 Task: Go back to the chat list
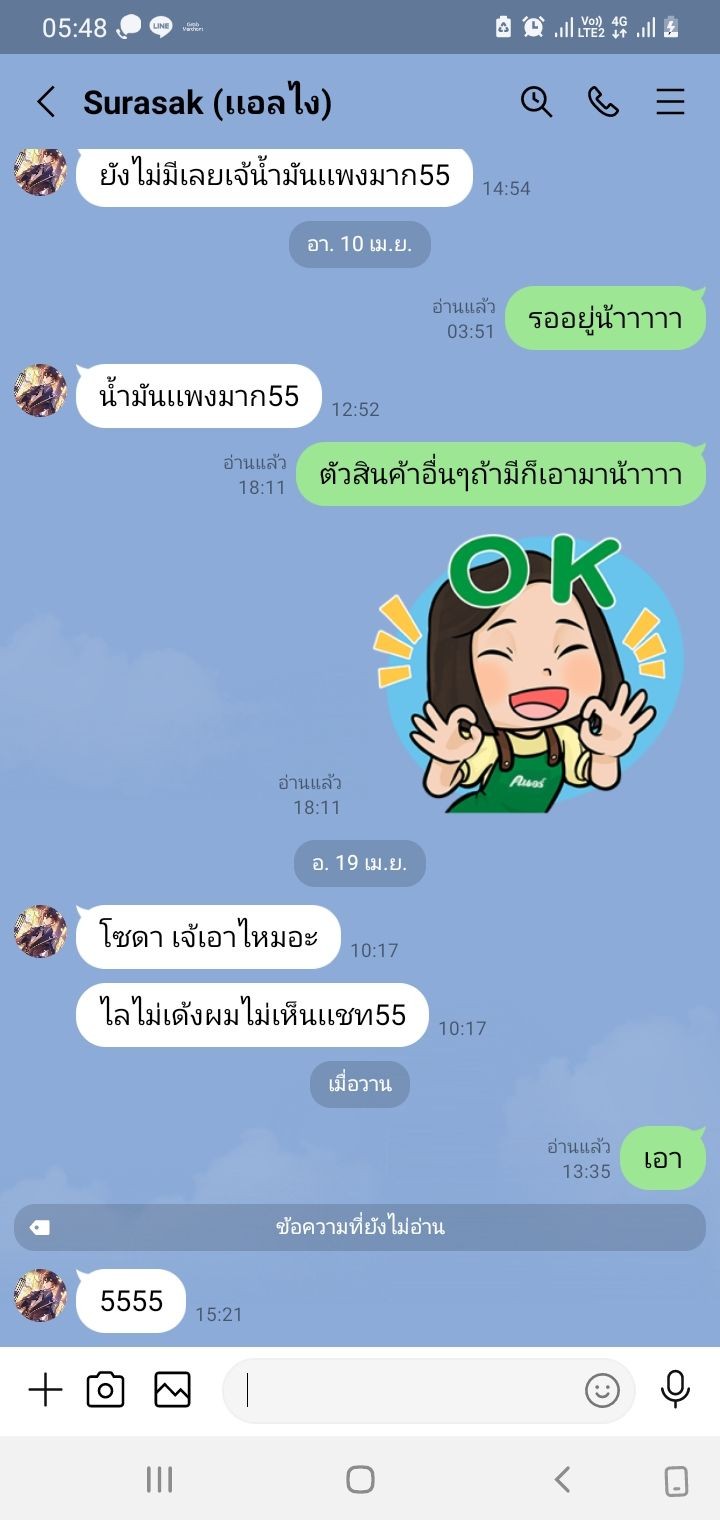pyautogui.click(x=45, y=102)
